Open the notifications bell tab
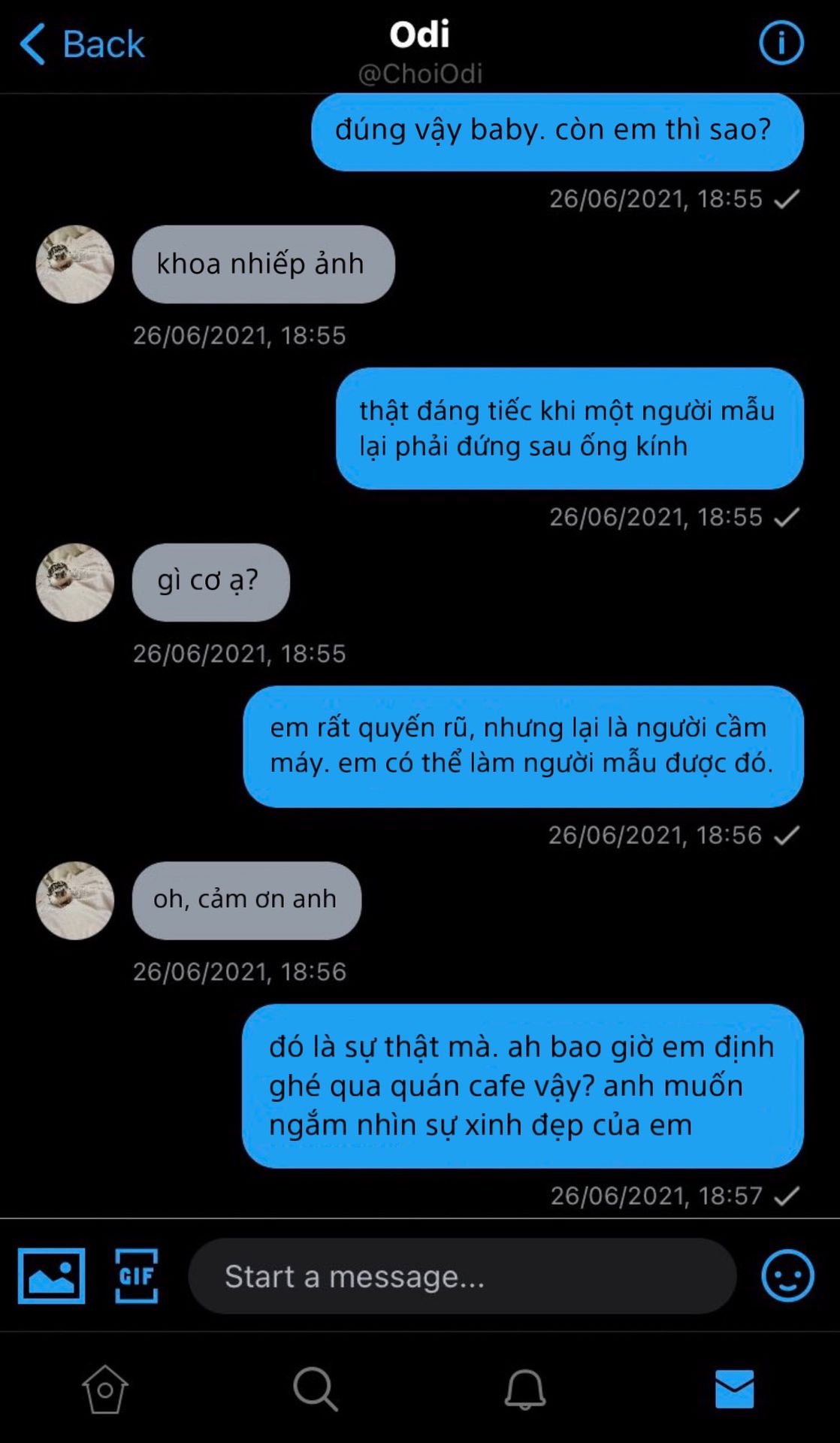840x1443 pixels. click(524, 1389)
